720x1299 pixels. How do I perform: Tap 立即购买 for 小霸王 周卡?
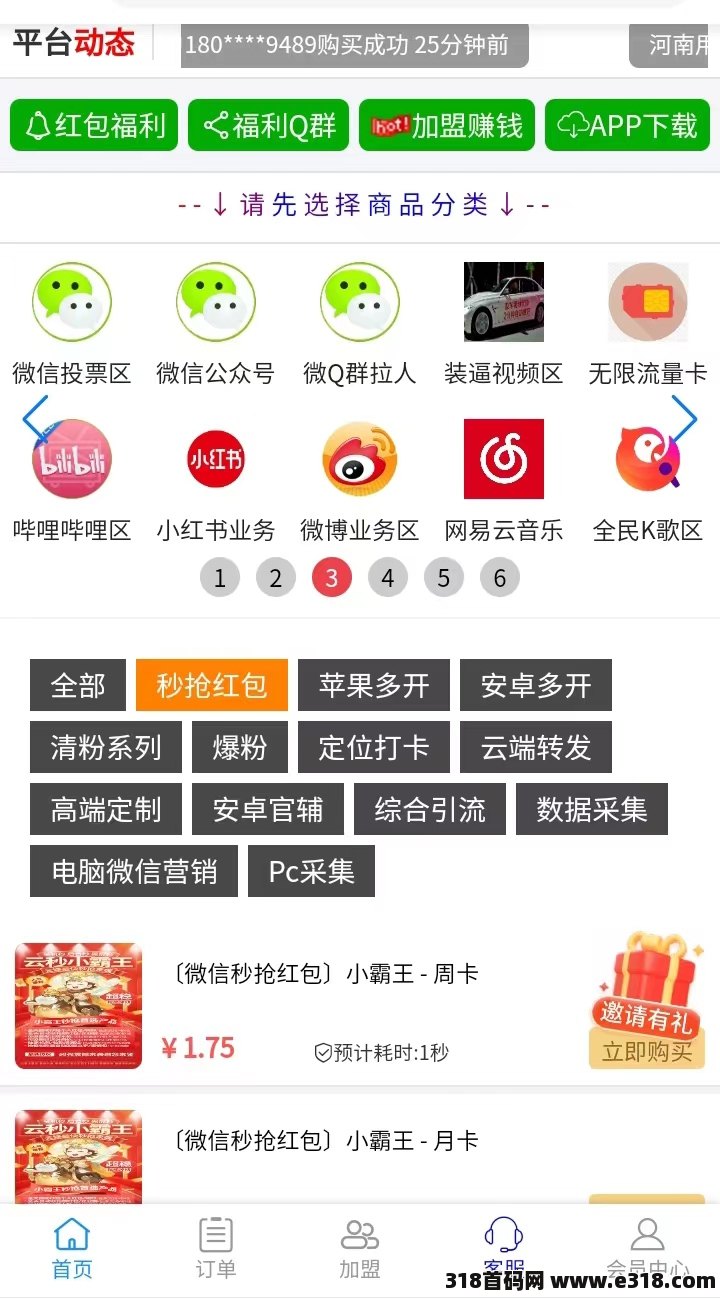click(x=647, y=1051)
